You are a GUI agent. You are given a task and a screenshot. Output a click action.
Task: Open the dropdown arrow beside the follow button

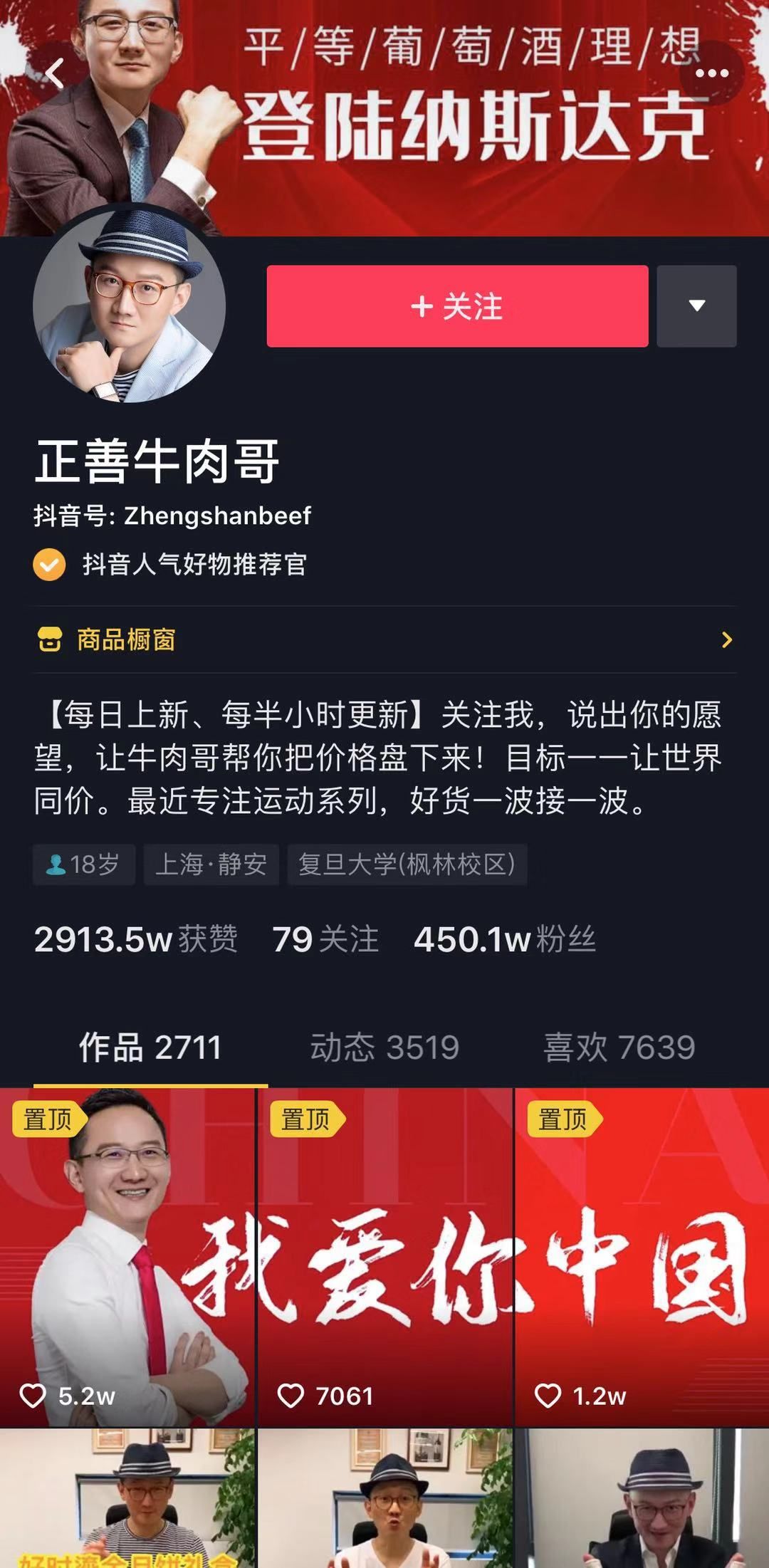click(x=697, y=306)
